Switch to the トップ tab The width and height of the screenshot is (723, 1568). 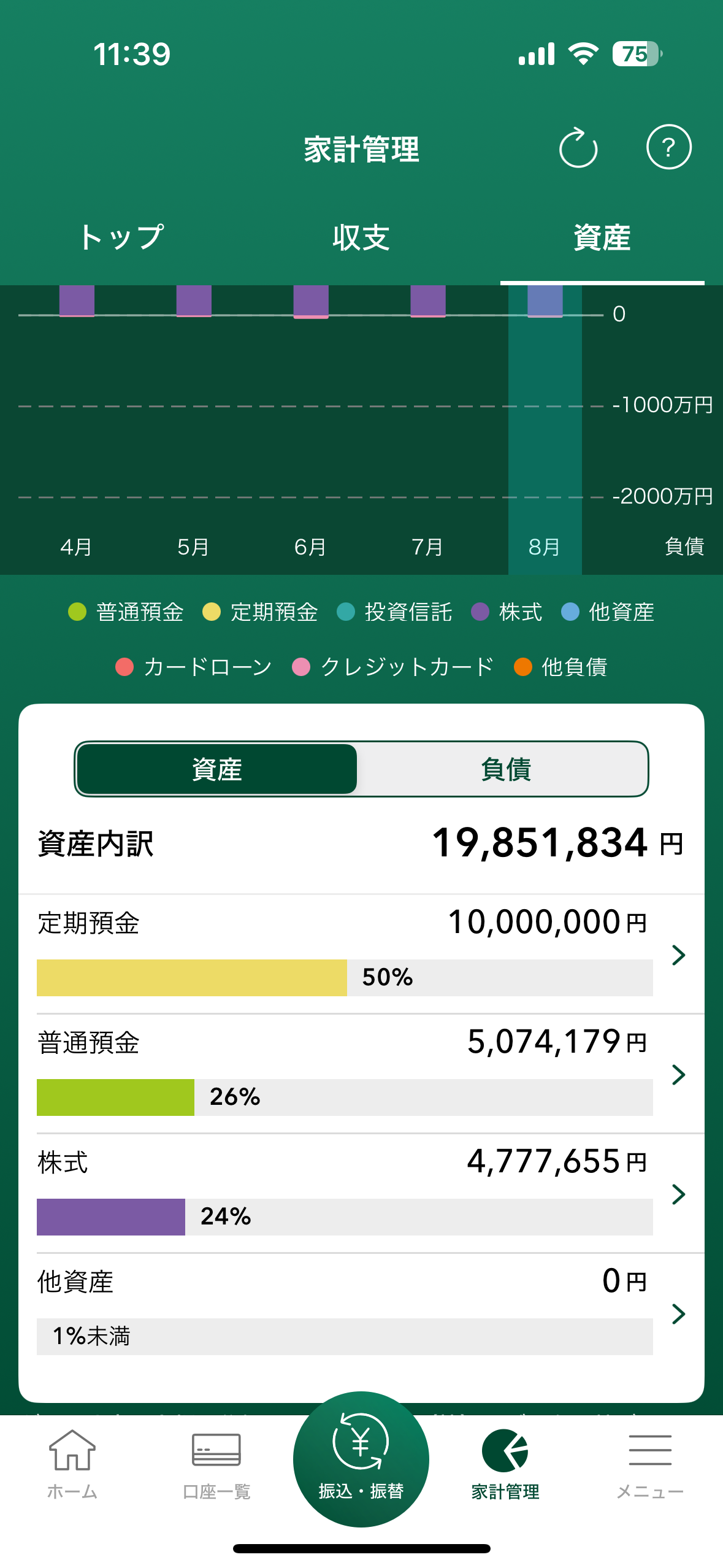click(x=121, y=237)
